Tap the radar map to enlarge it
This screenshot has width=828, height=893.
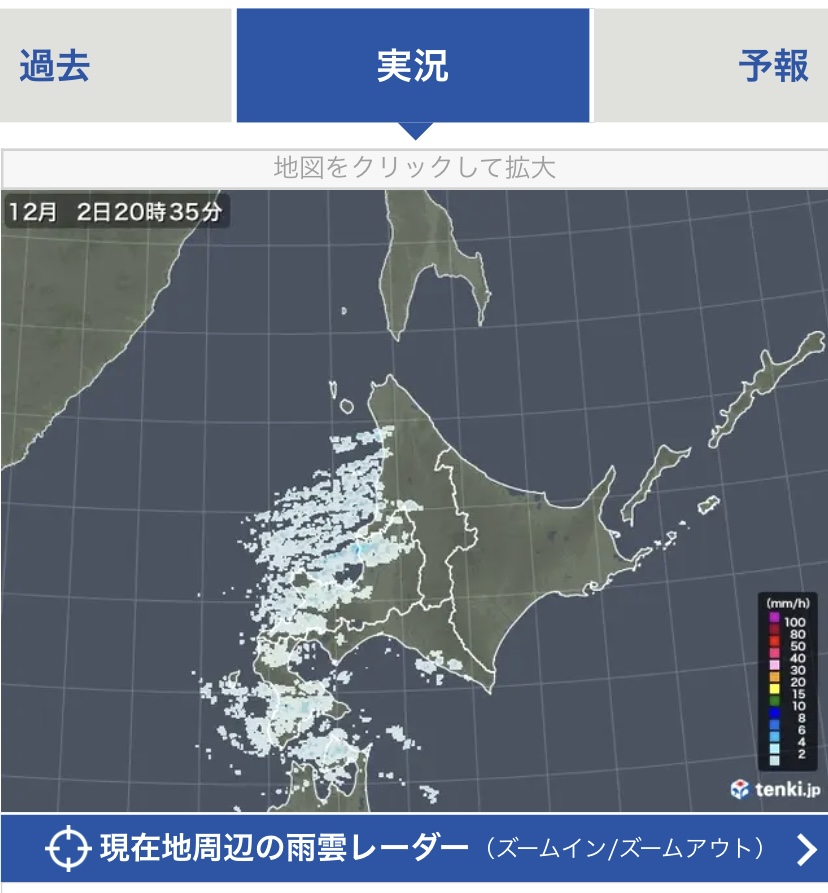414,500
